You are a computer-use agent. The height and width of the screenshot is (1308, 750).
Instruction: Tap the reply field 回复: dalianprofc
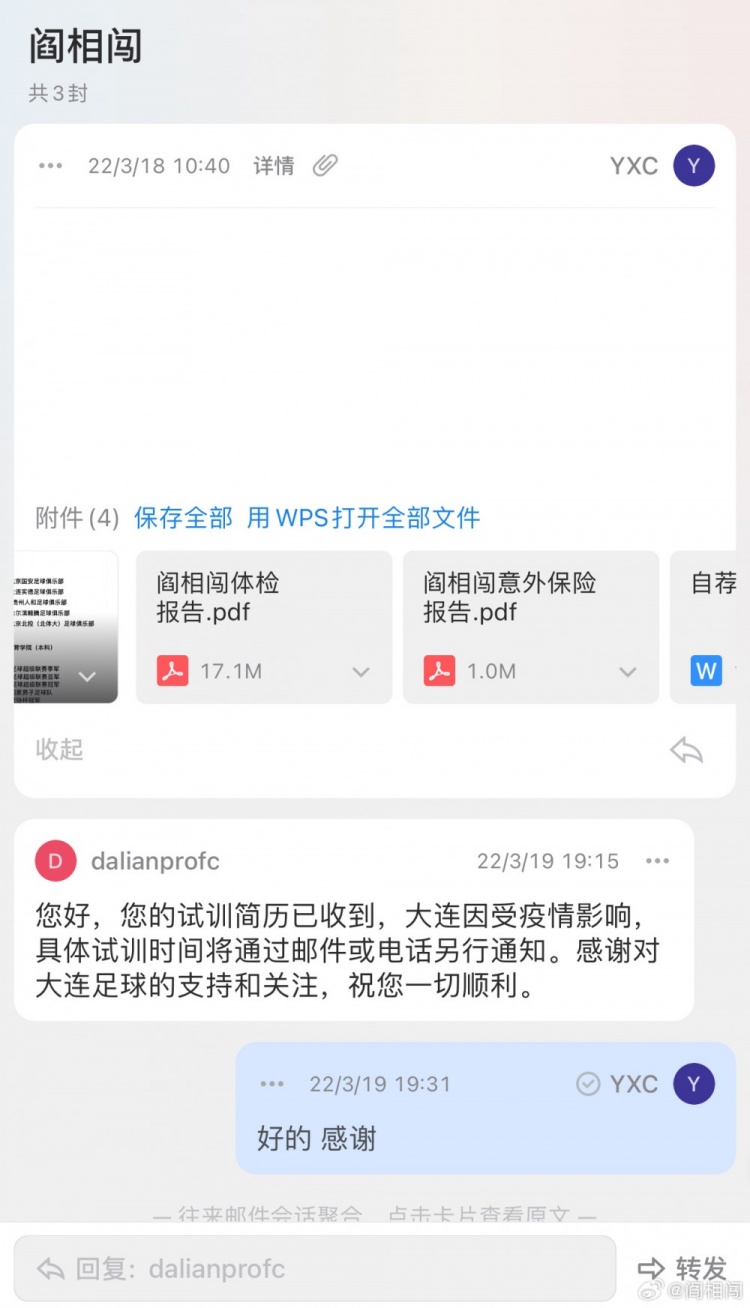(315, 1269)
